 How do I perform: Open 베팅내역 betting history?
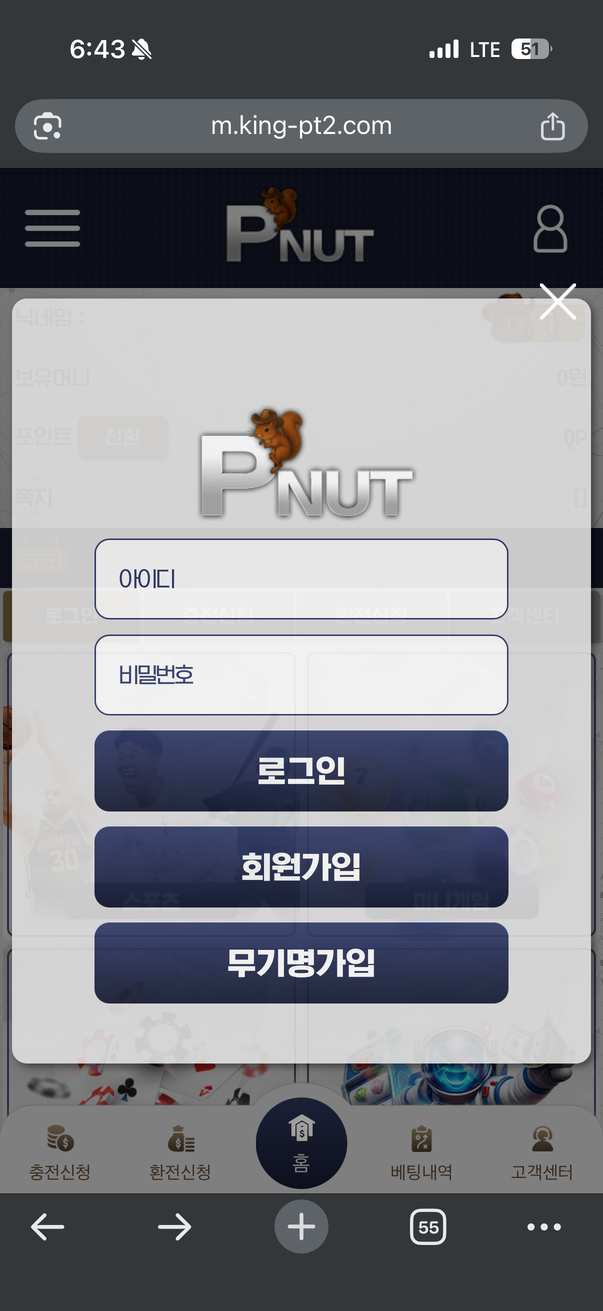click(421, 1152)
